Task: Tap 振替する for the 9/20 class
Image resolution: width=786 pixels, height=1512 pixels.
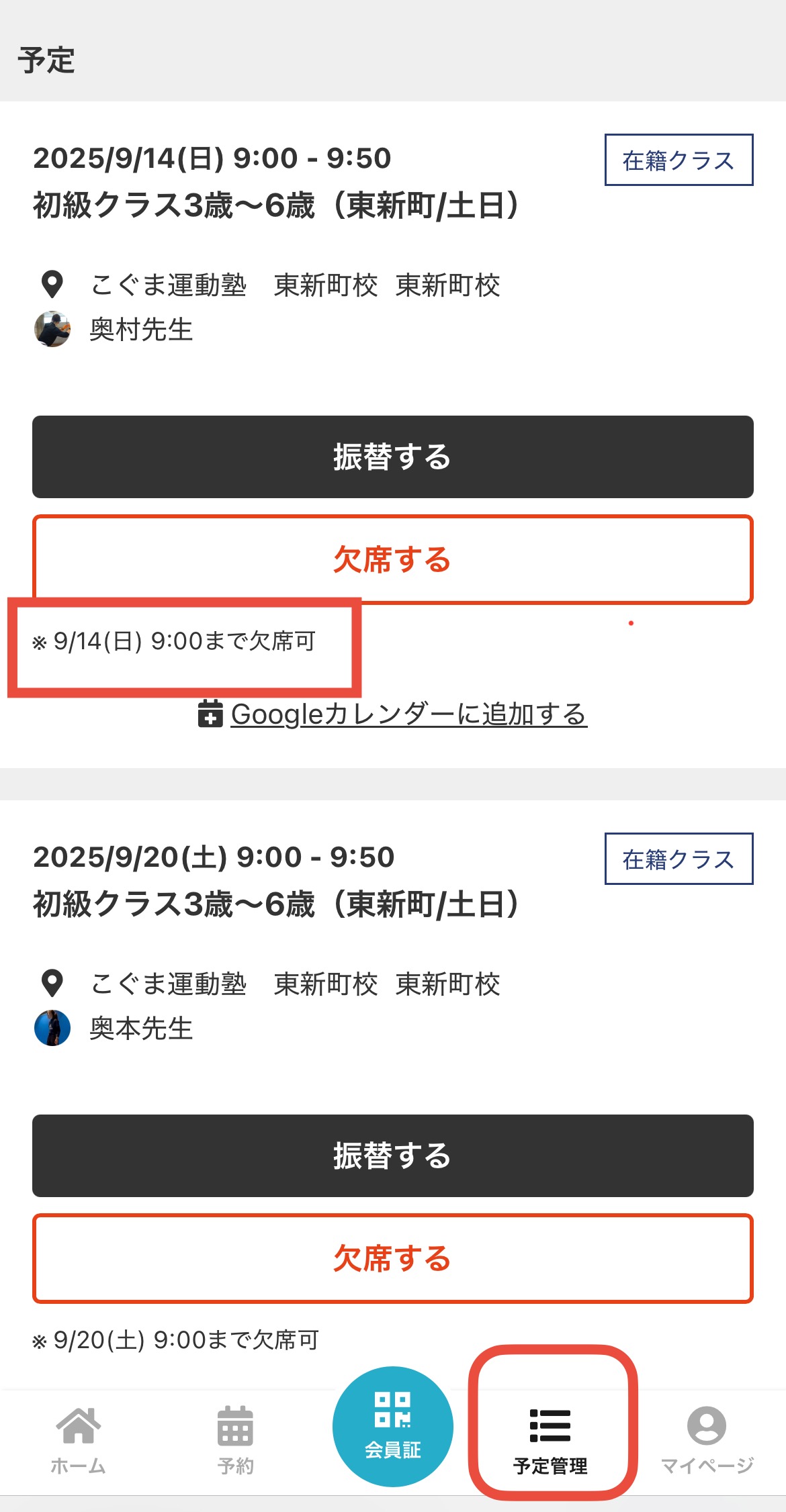Action: click(393, 1155)
